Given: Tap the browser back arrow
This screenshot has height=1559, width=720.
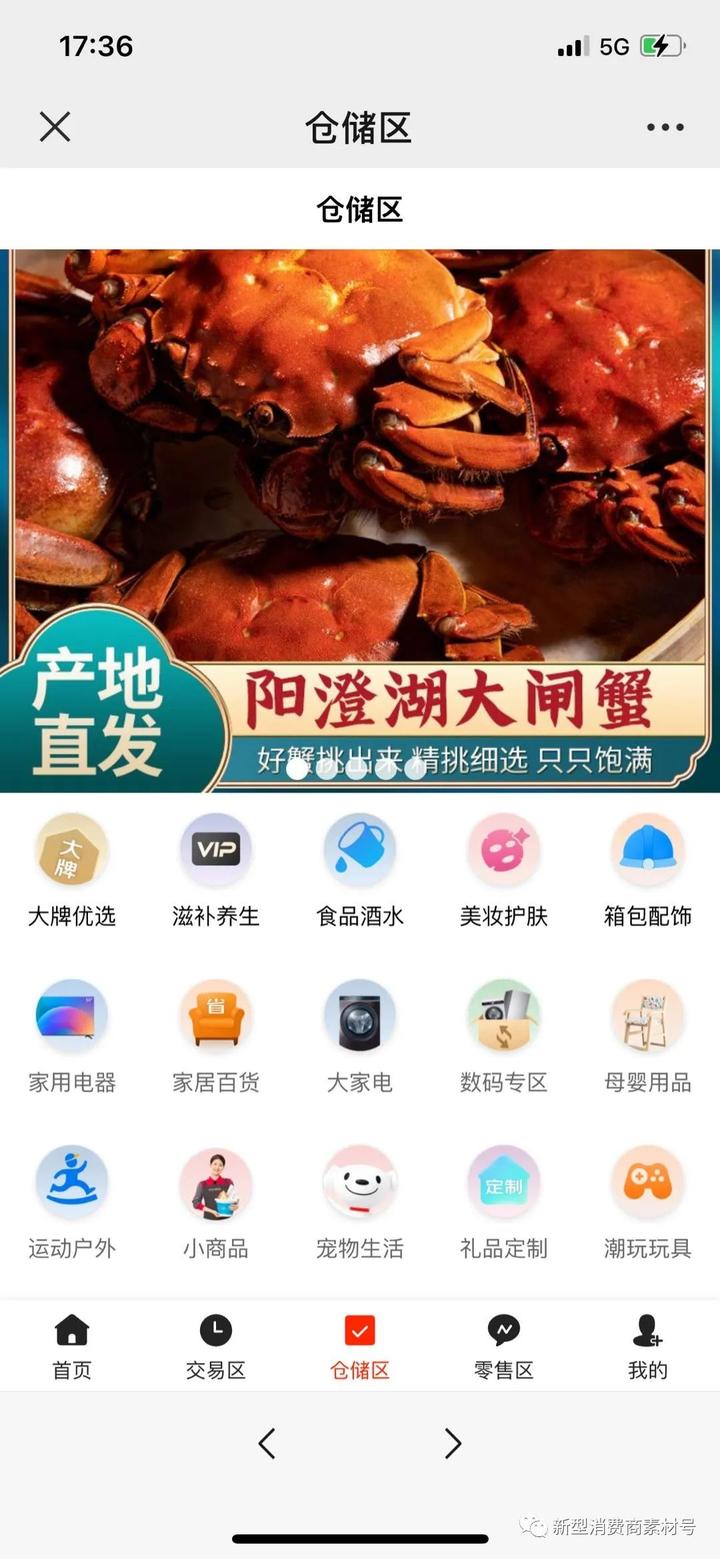Looking at the screenshot, I should tap(266, 1443).
